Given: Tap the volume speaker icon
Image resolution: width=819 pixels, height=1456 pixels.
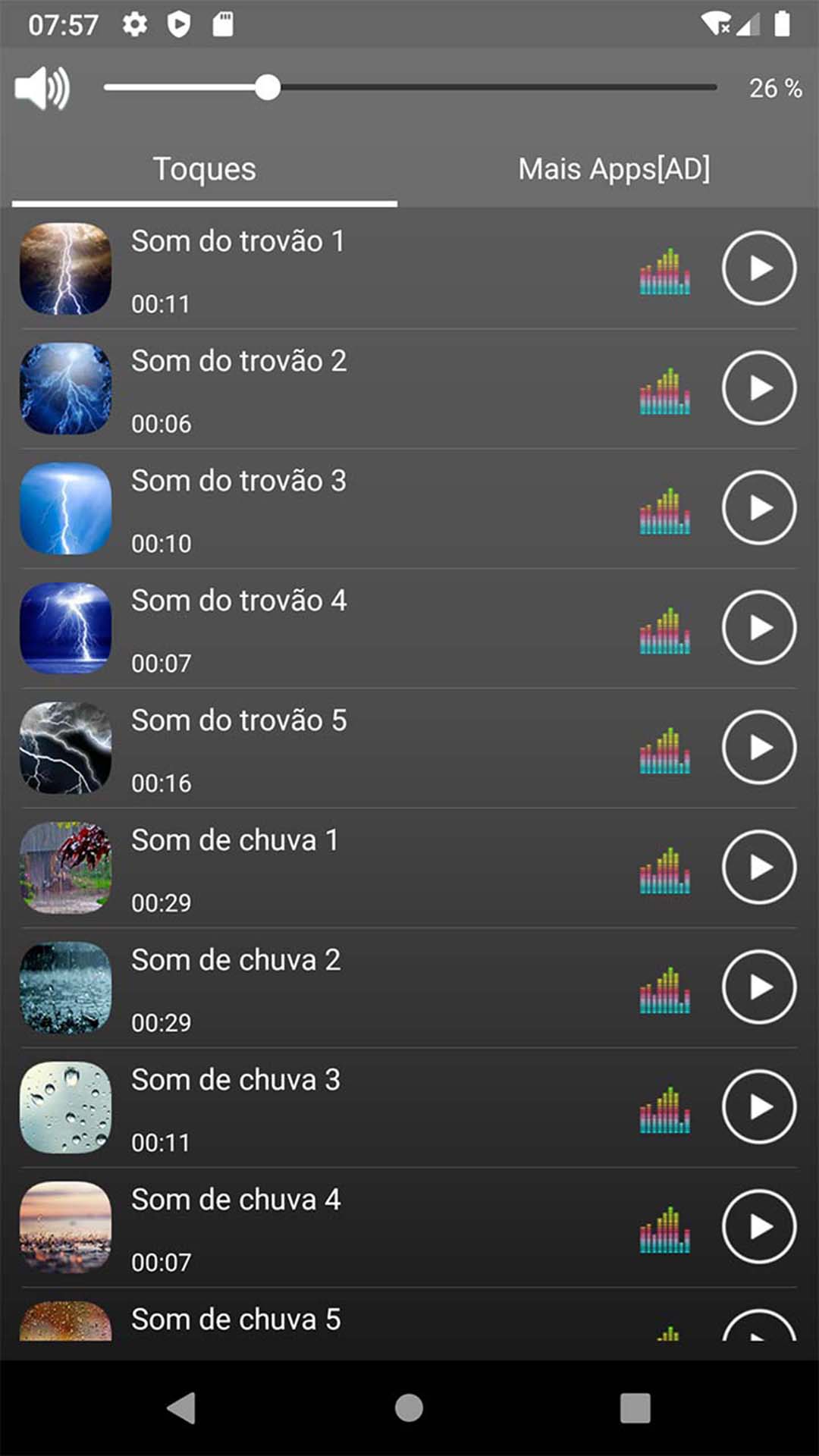Looking at the screenshot, I should (42, 88).
